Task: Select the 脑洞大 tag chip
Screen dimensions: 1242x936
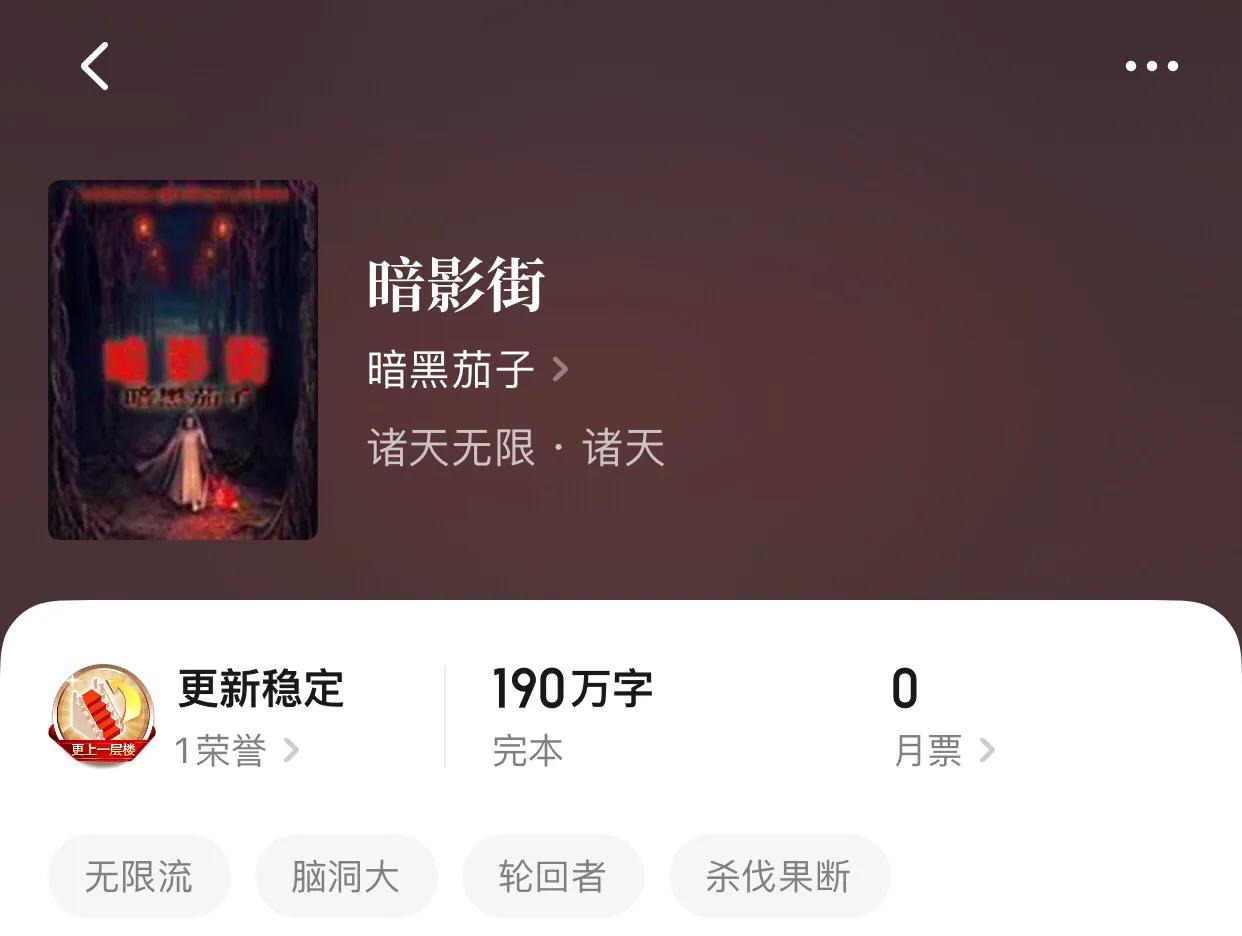Action: point(346,877)
